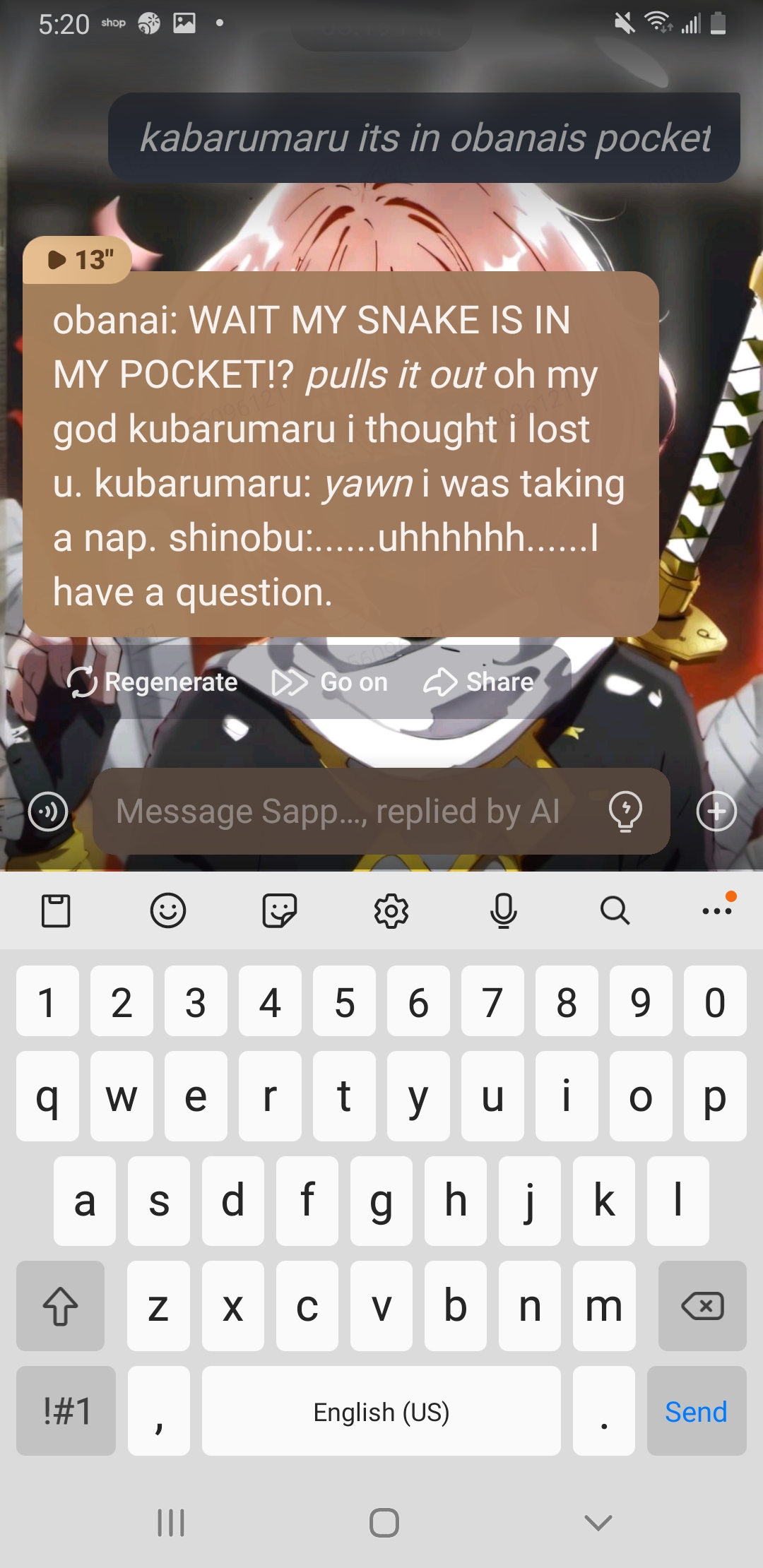Screen dimensions: 763x1568
Task: Get reply suggestions with the lightbulb icon
Action: pyautogui.click(x=625, y=811)
